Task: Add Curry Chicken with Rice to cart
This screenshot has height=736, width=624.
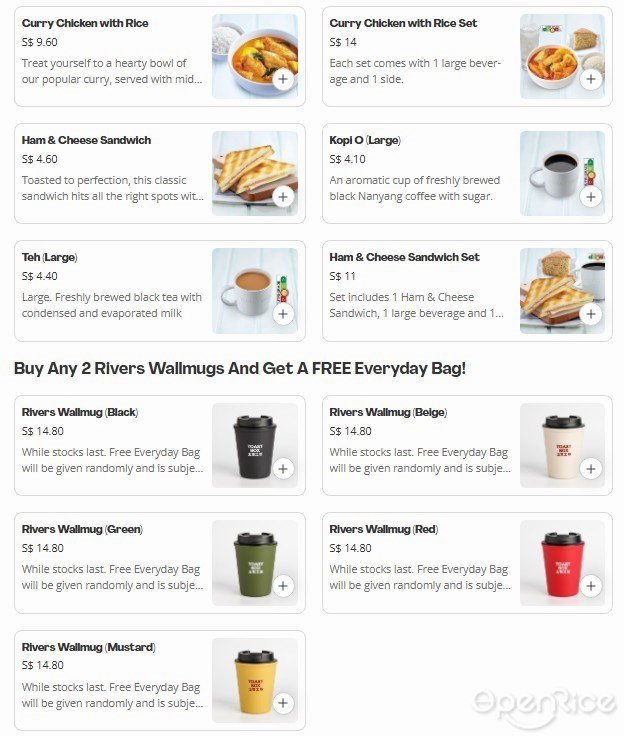Action: click(283, 80)
